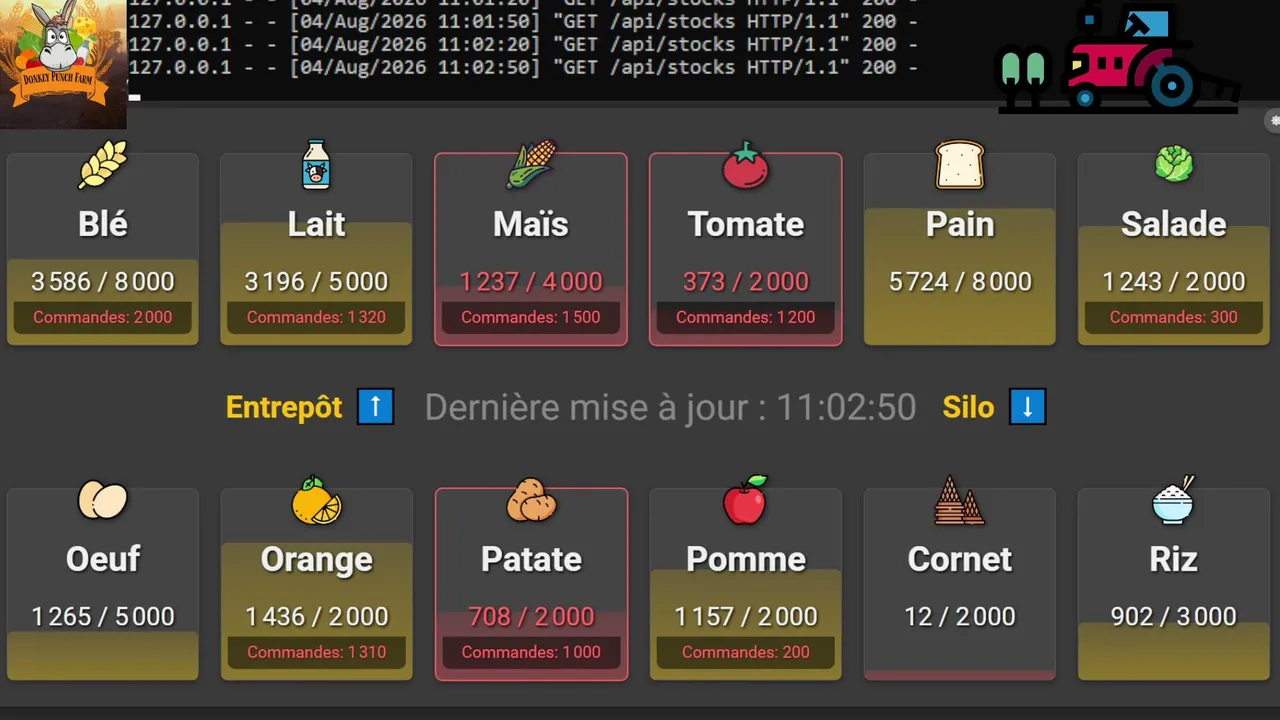The height and width of the screenshot is (720, 1280).
Task: Go down to the Silo section
Action: point(1028,407)
